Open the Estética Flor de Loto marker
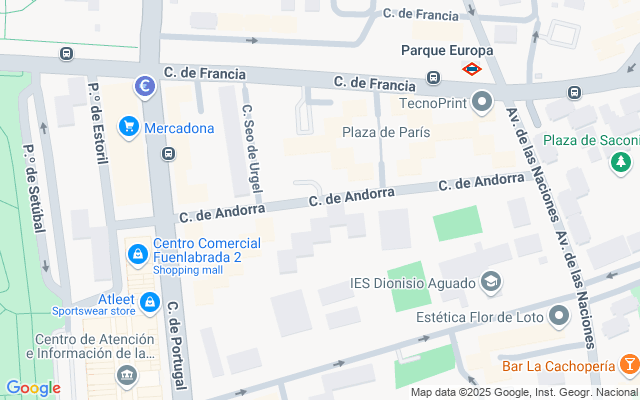 coord(559,316)
